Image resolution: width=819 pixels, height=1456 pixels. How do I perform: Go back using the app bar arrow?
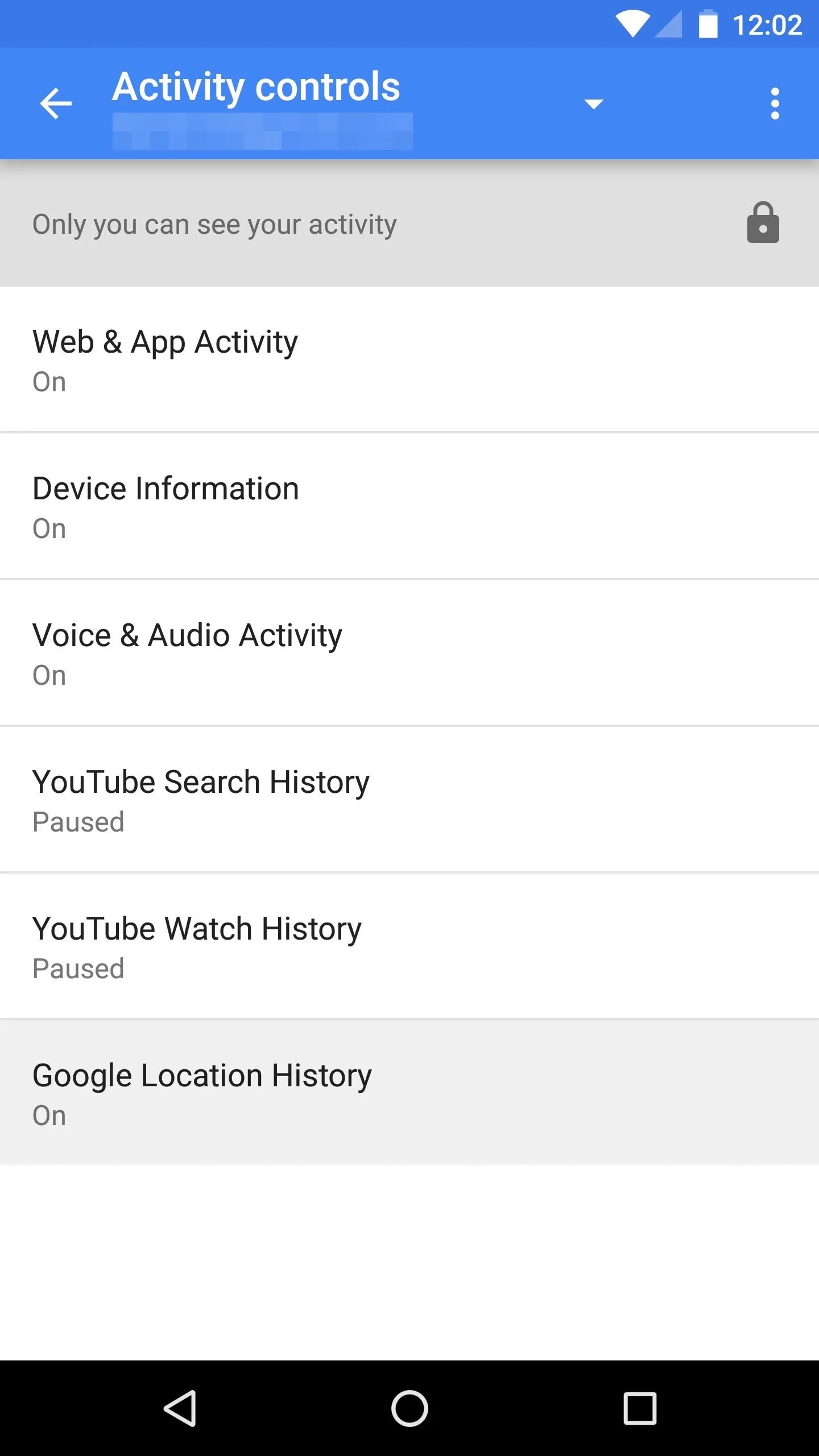point(56,104)
